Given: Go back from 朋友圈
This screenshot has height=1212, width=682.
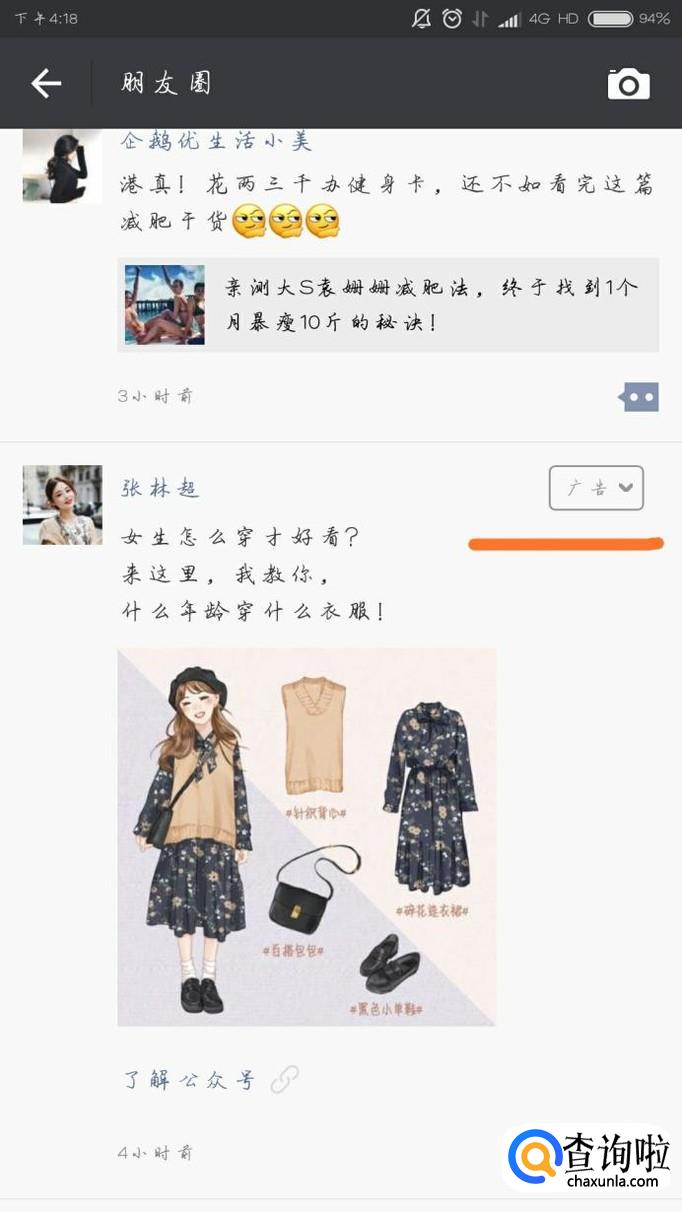Looking at the screenshot, I should [x=46, y=83].
